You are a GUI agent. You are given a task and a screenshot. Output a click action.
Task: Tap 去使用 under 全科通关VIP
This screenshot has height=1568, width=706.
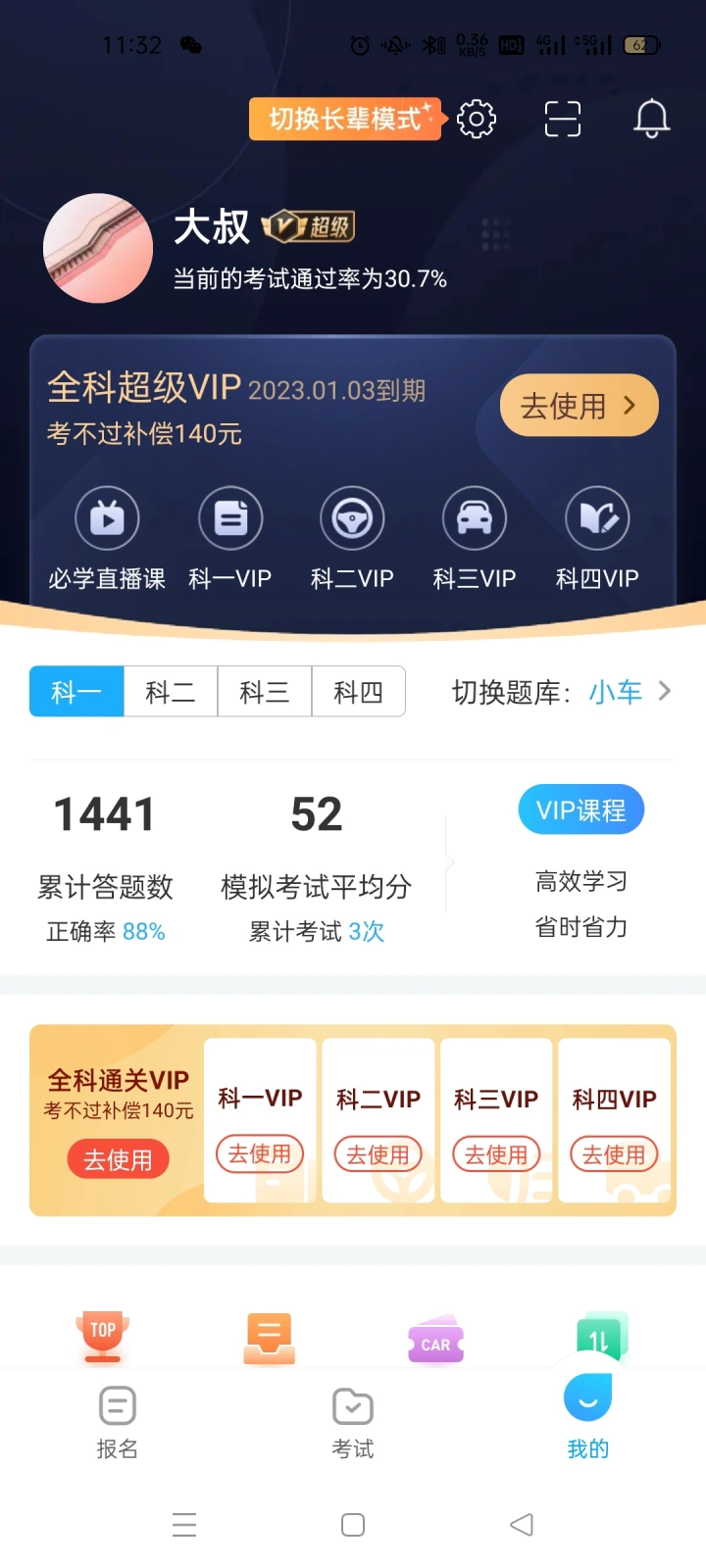coord(118,1159)
